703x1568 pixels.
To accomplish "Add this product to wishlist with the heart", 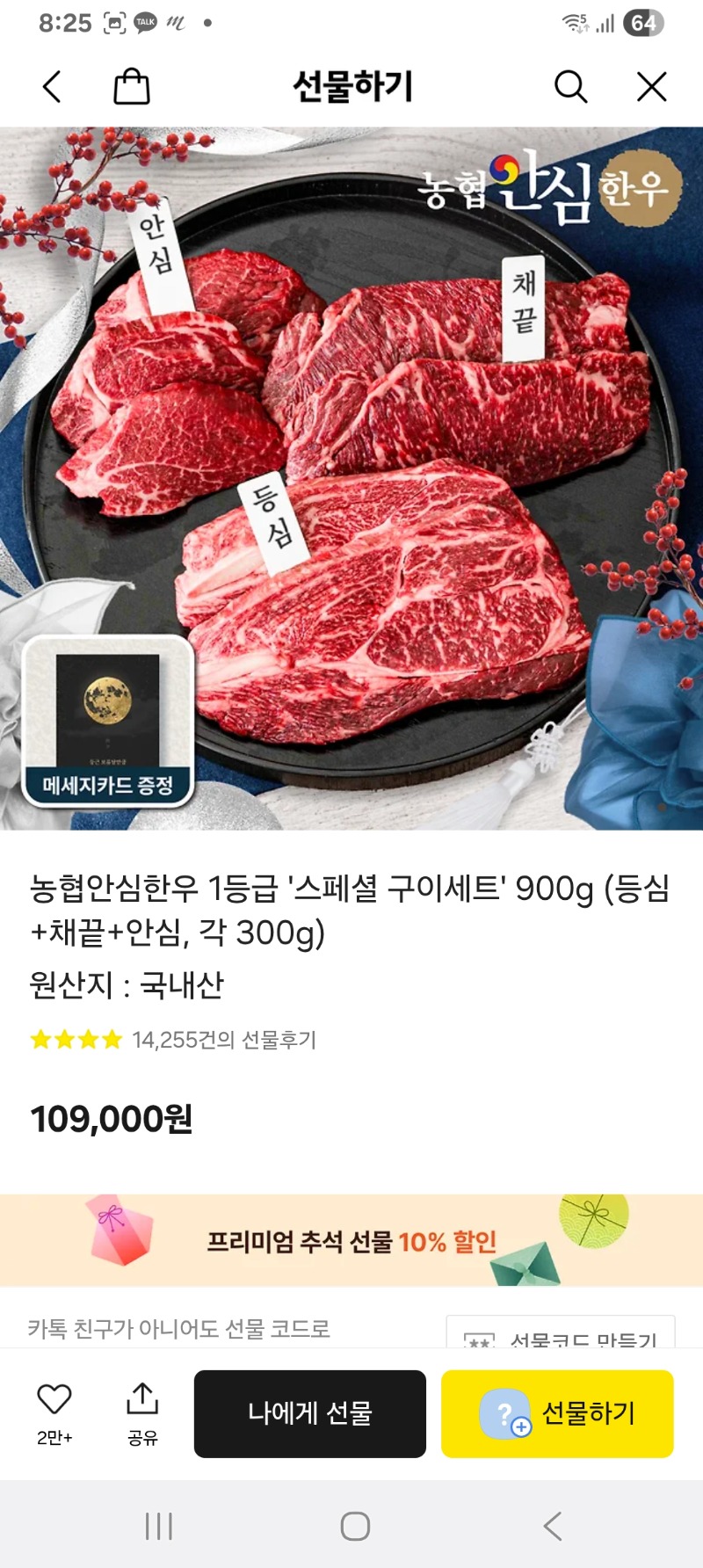I will [x=54, y=1412].
